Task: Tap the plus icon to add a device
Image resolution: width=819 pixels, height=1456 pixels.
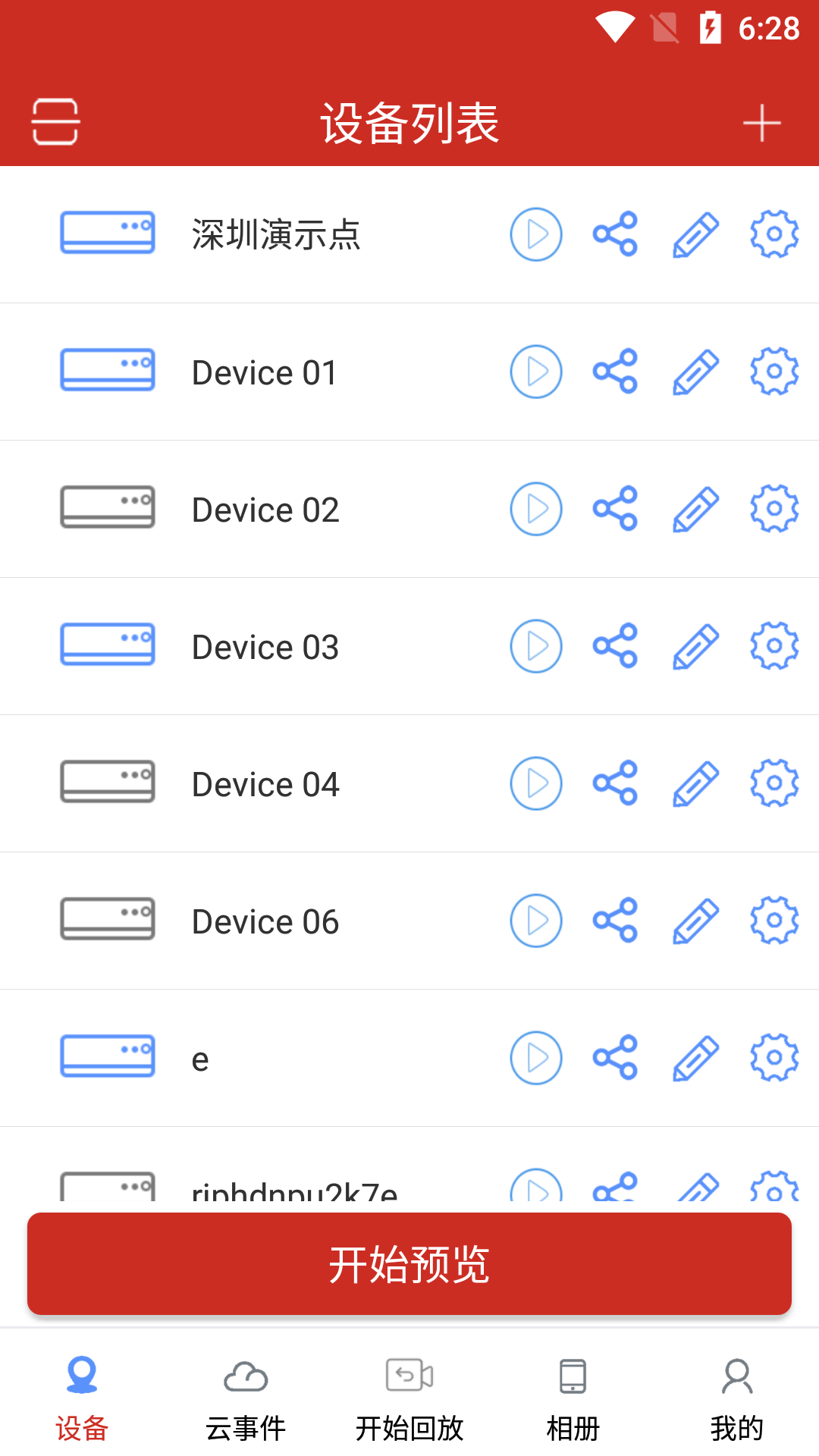Action: 762,123
